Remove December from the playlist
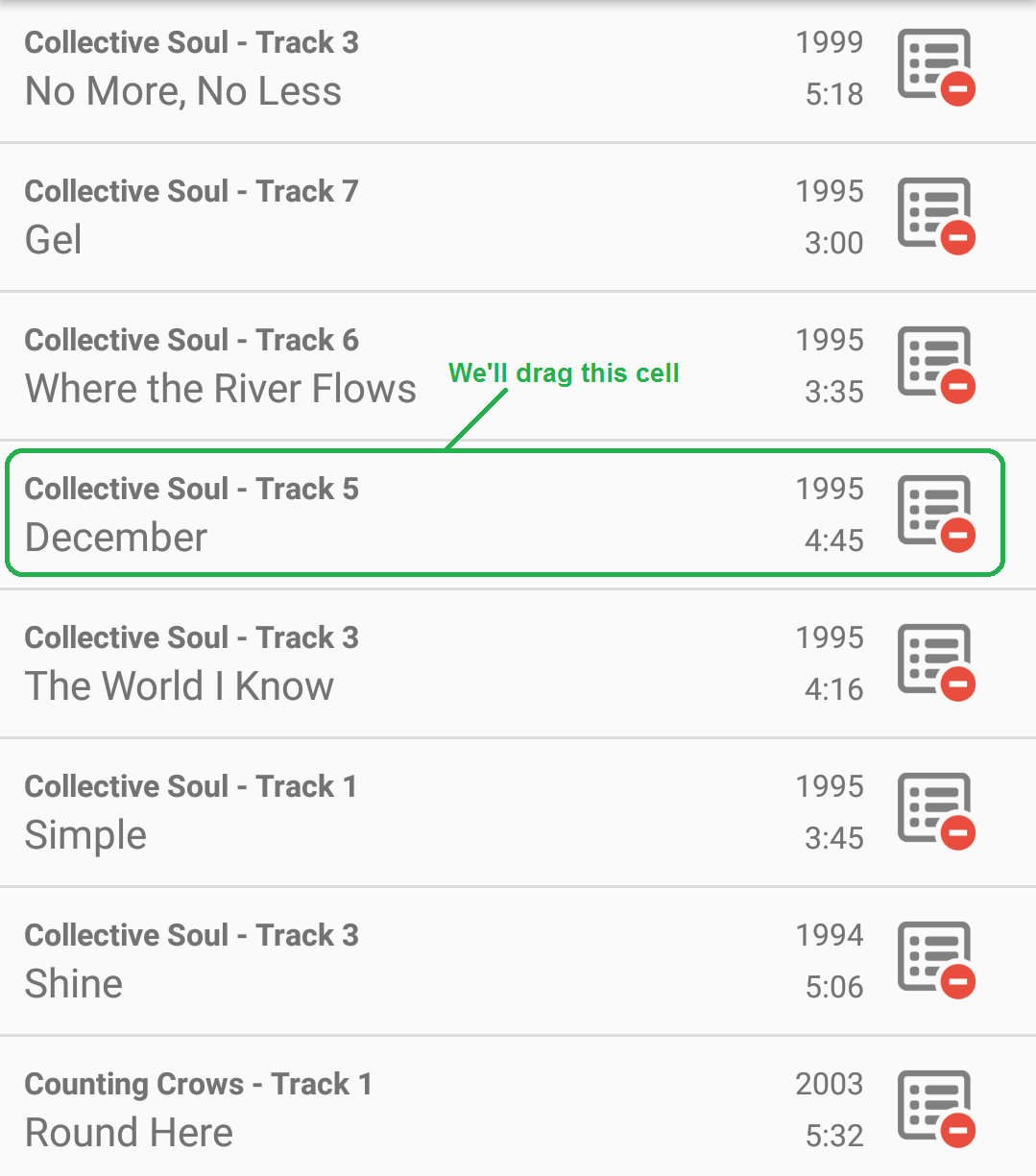The width and height of the screenshot is (1036, 1176). 936,514
